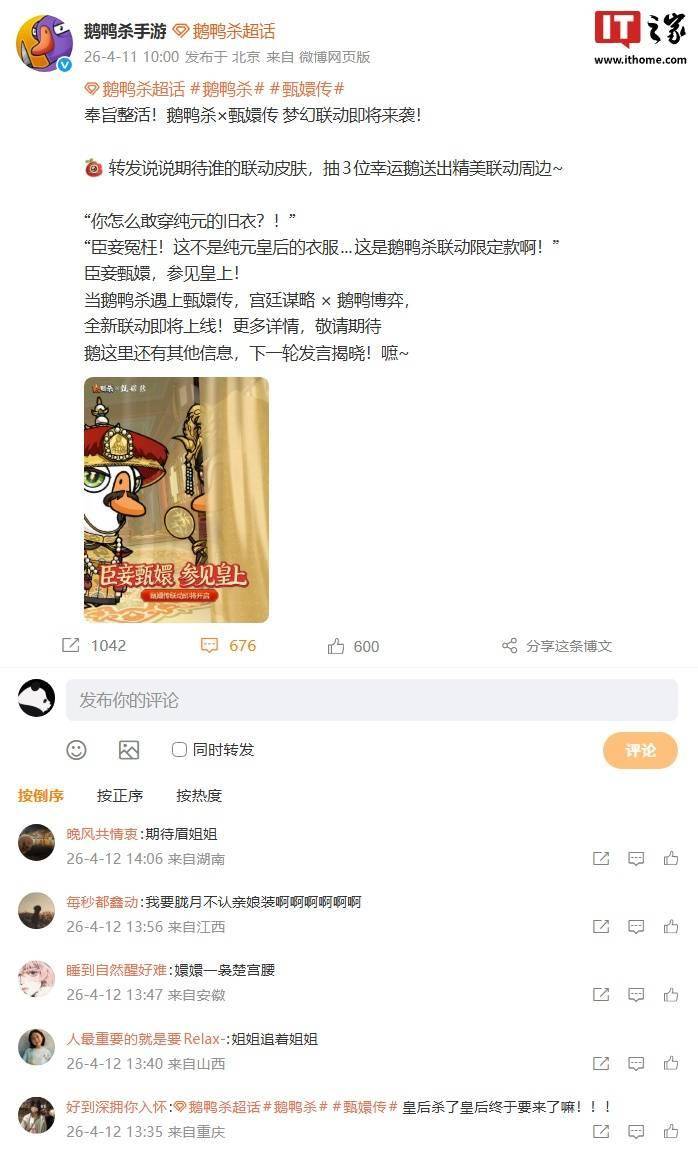Open the emoji picker for comment
Screen dimensions: 698x1154
[77, 749]
